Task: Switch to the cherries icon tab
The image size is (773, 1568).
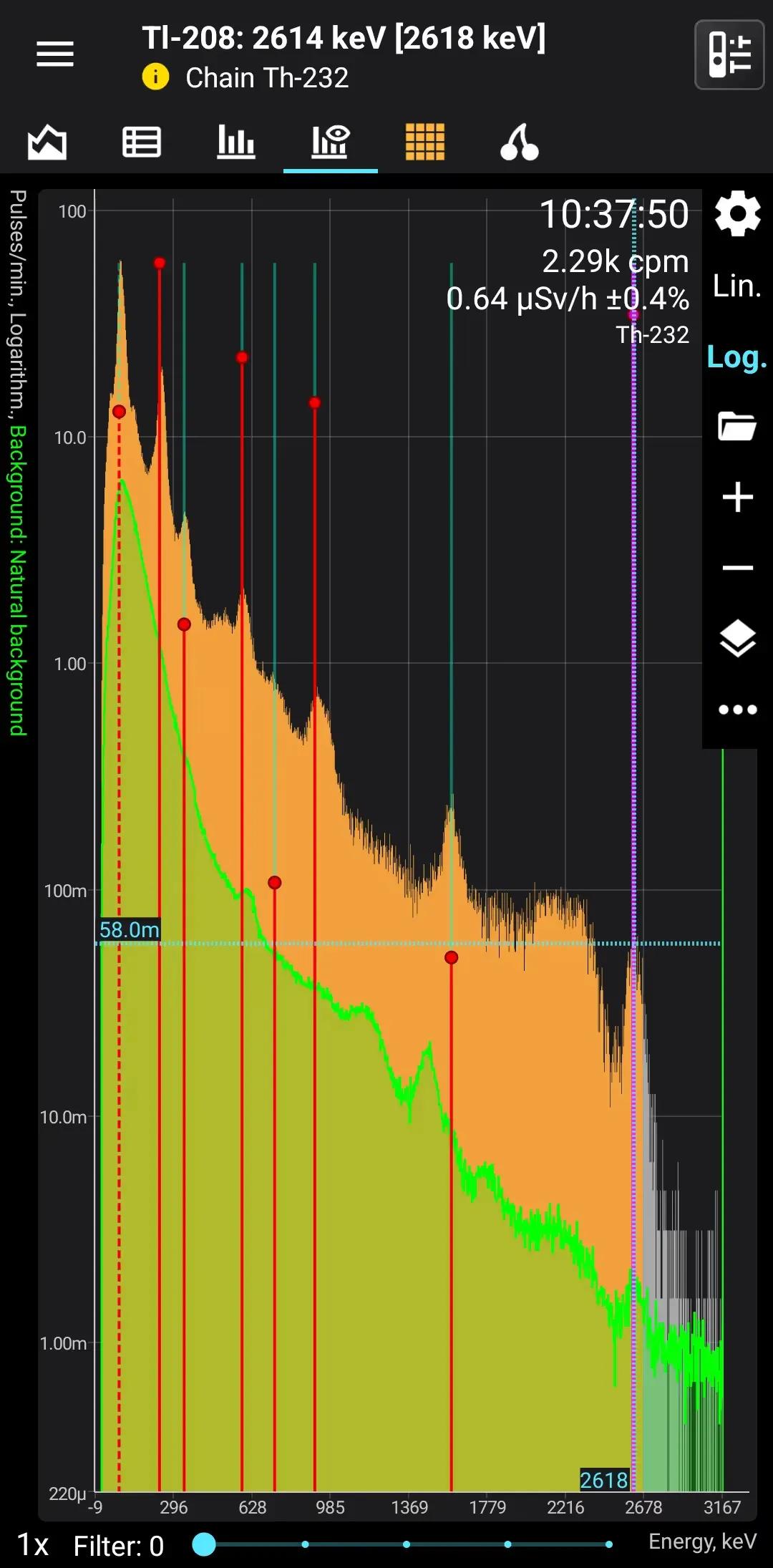Action: pos(520,142)
